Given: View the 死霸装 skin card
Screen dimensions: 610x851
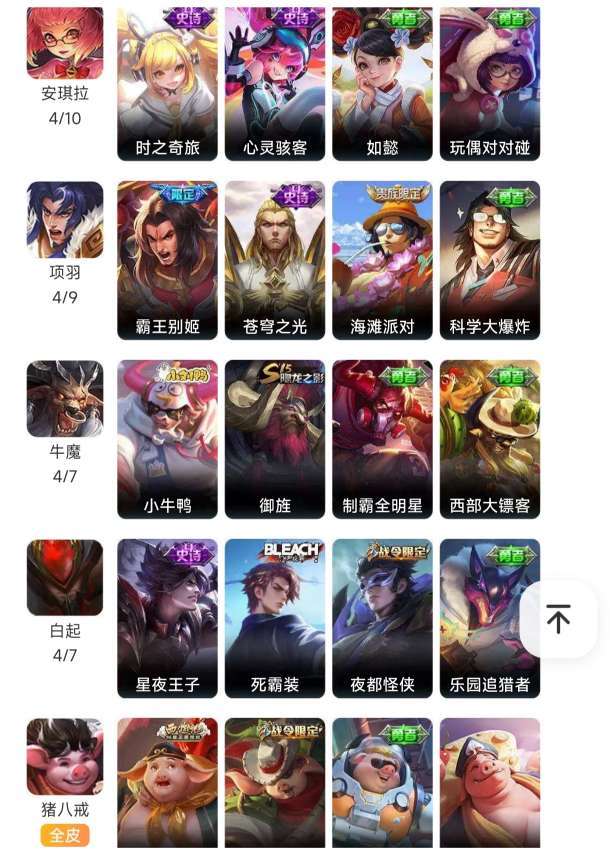Looking at the screenshot, I should [x=275, y=618].
